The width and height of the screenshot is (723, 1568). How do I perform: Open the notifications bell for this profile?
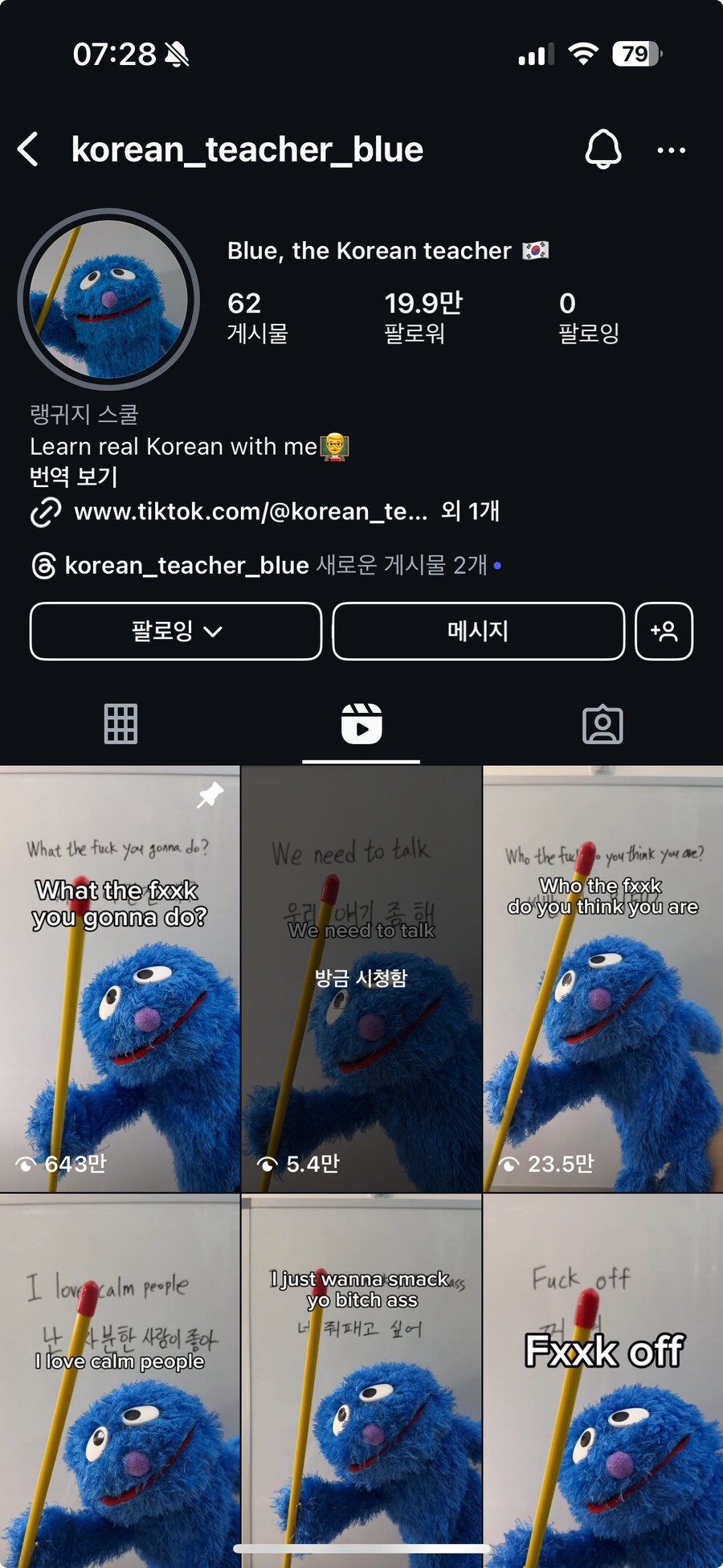pos(602,149)
